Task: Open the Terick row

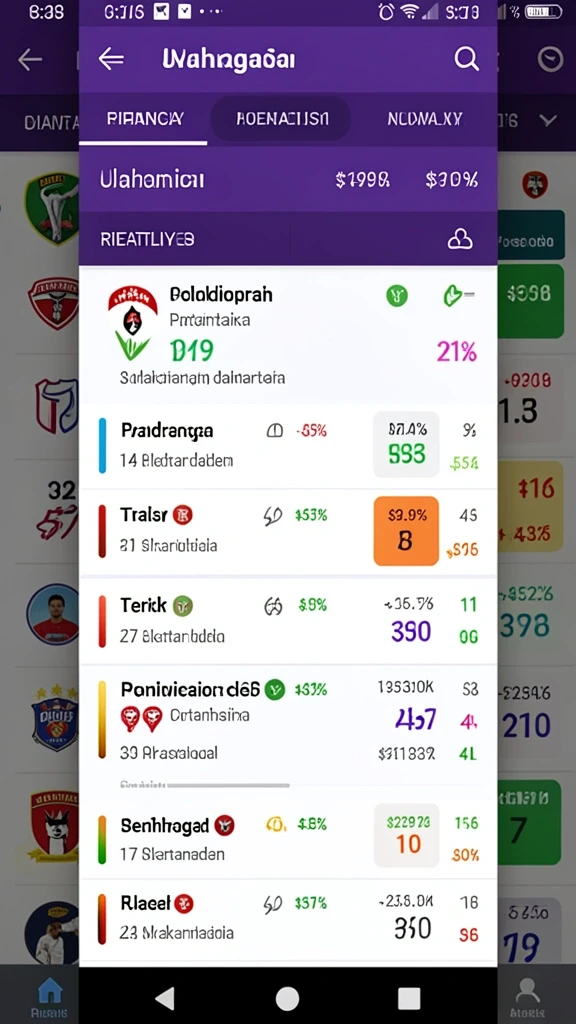Action: 288,620
